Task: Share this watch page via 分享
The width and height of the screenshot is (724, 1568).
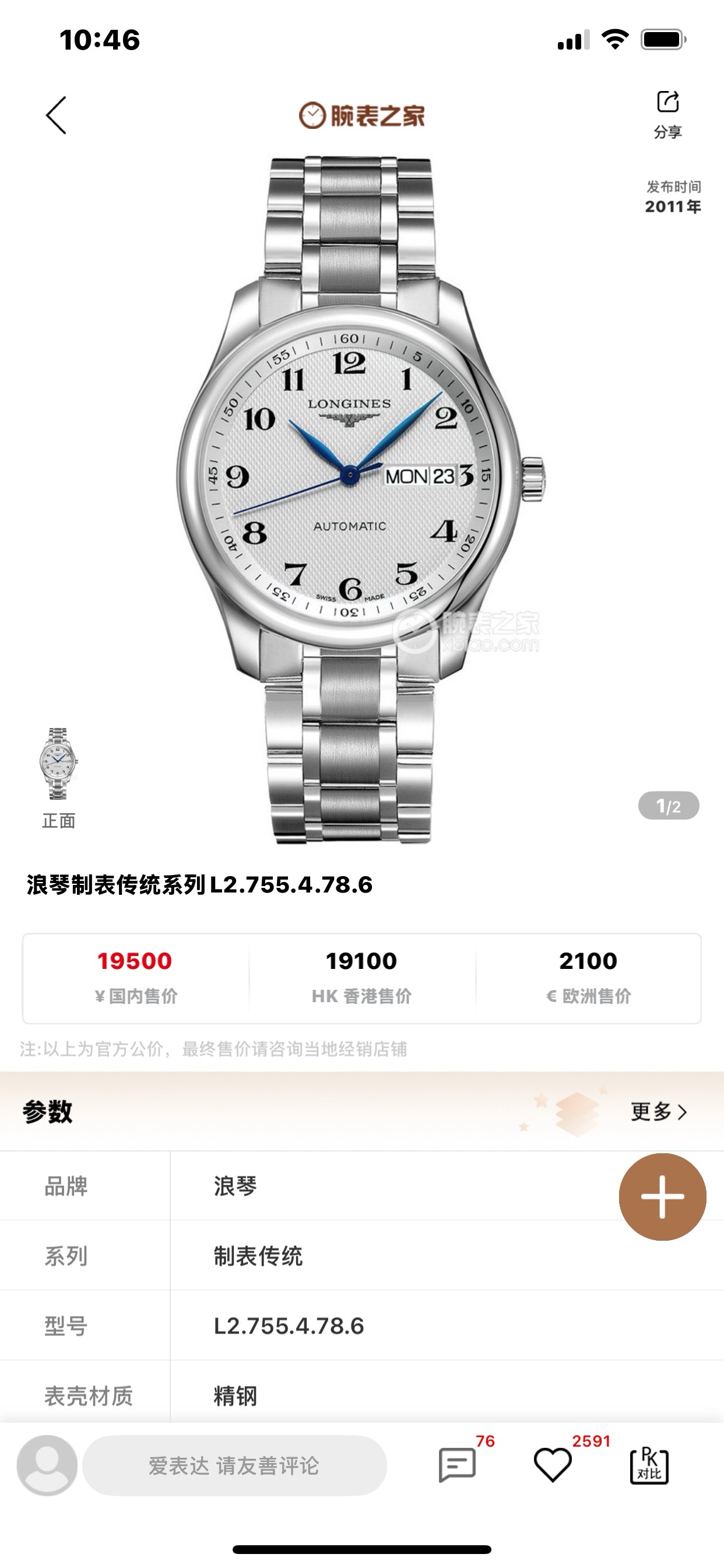Action: pos(667,113)
